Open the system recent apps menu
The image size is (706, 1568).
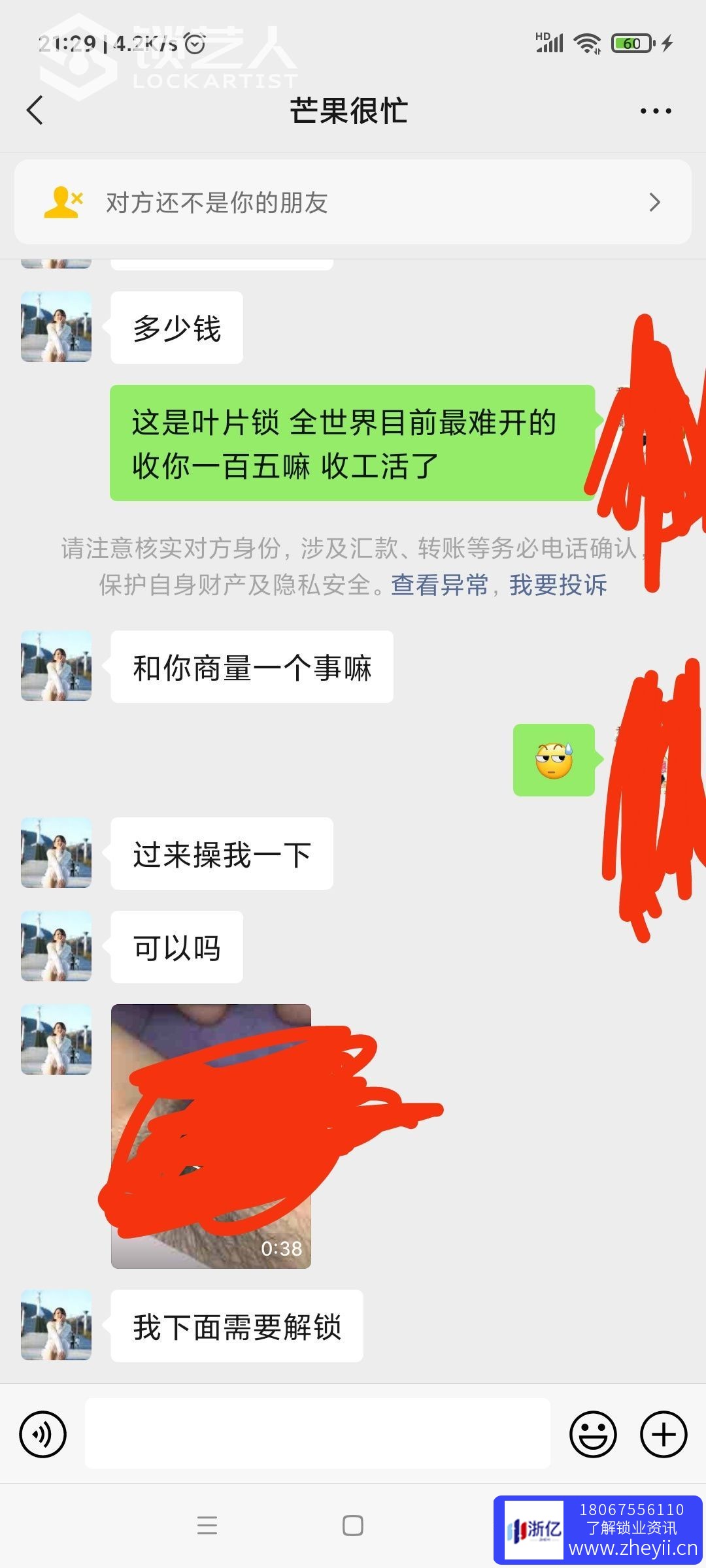point(207,1526)
